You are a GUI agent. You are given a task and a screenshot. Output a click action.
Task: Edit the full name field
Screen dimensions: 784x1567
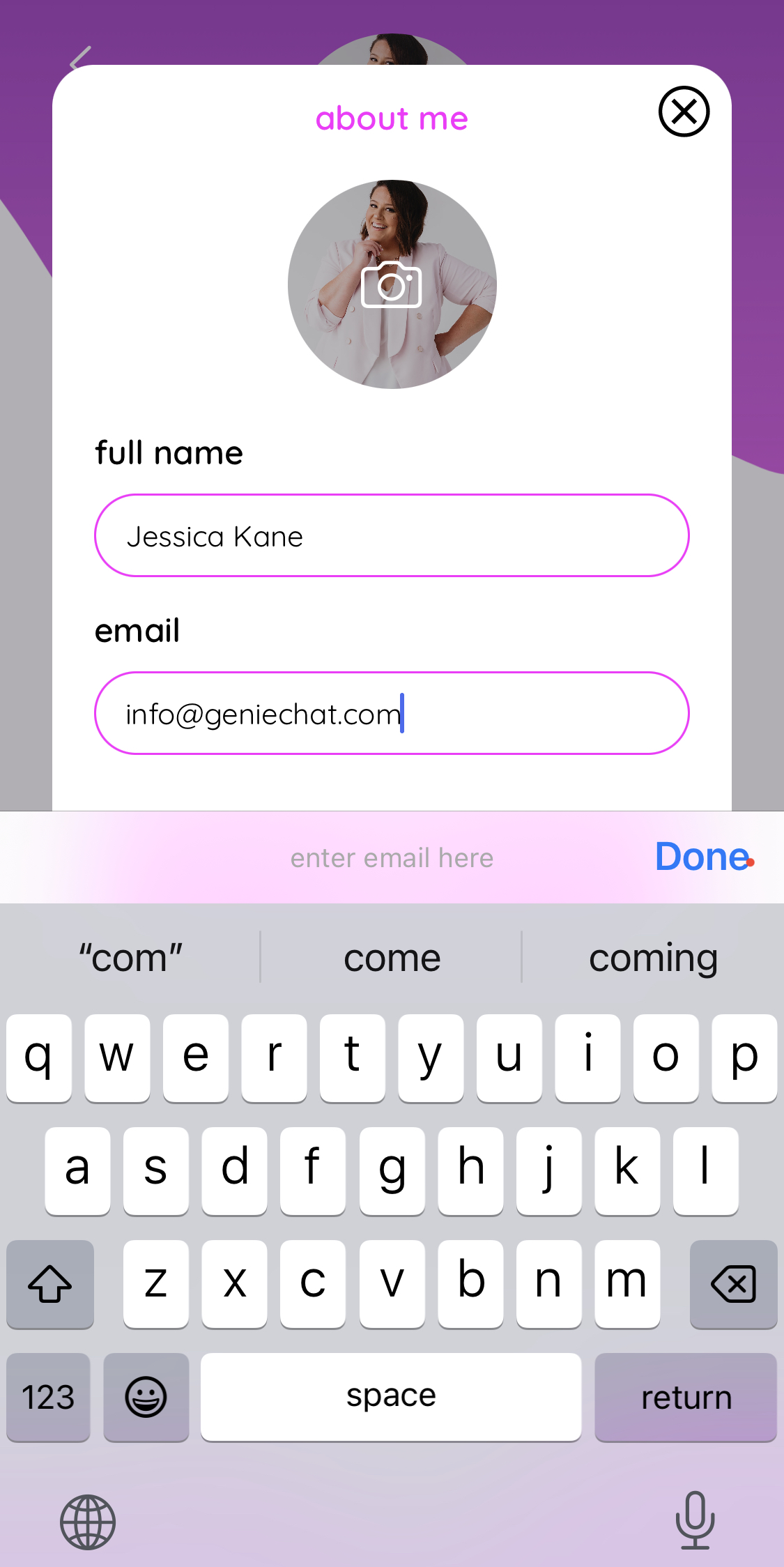coord(392,536)
